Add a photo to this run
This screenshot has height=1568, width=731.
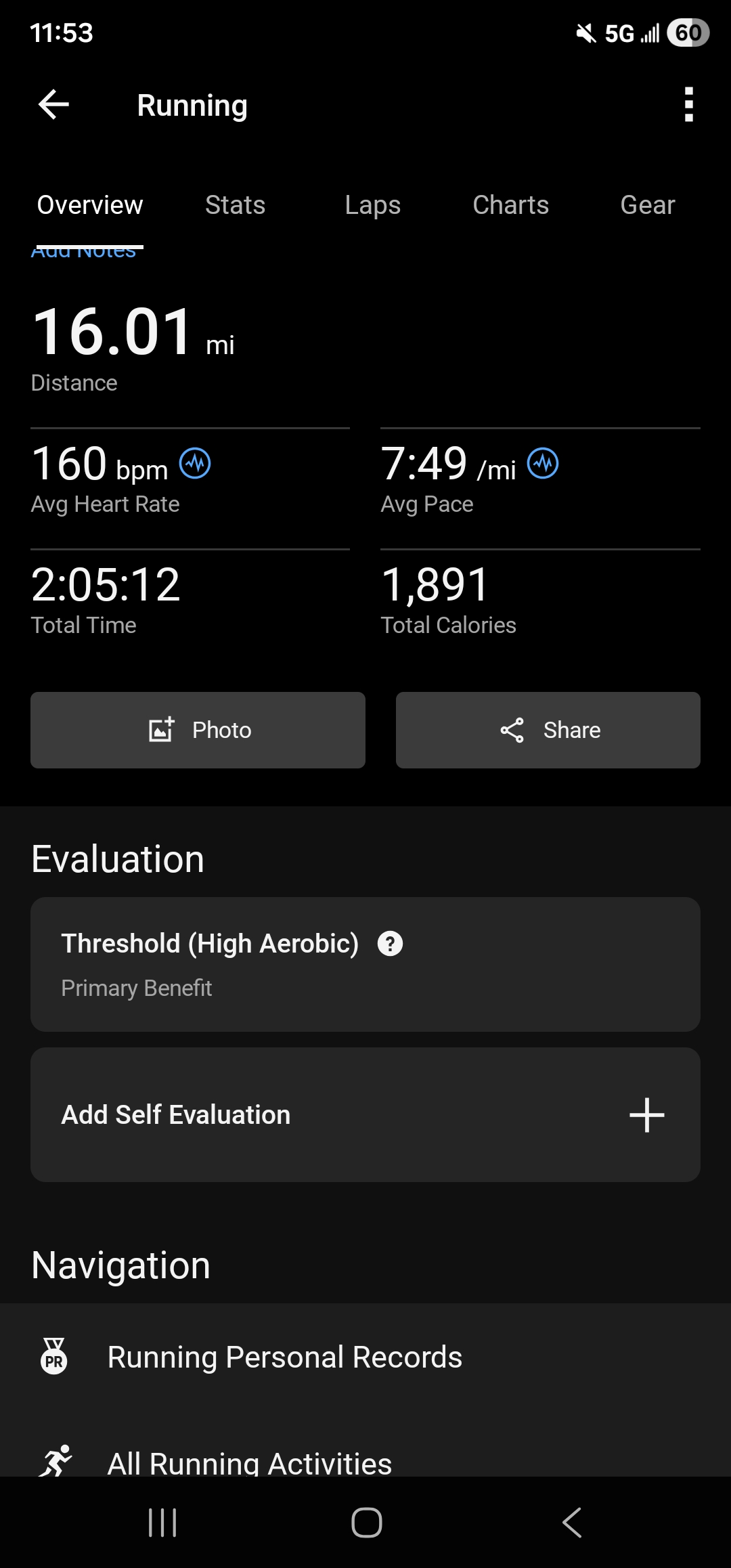[x=198, y=730]
